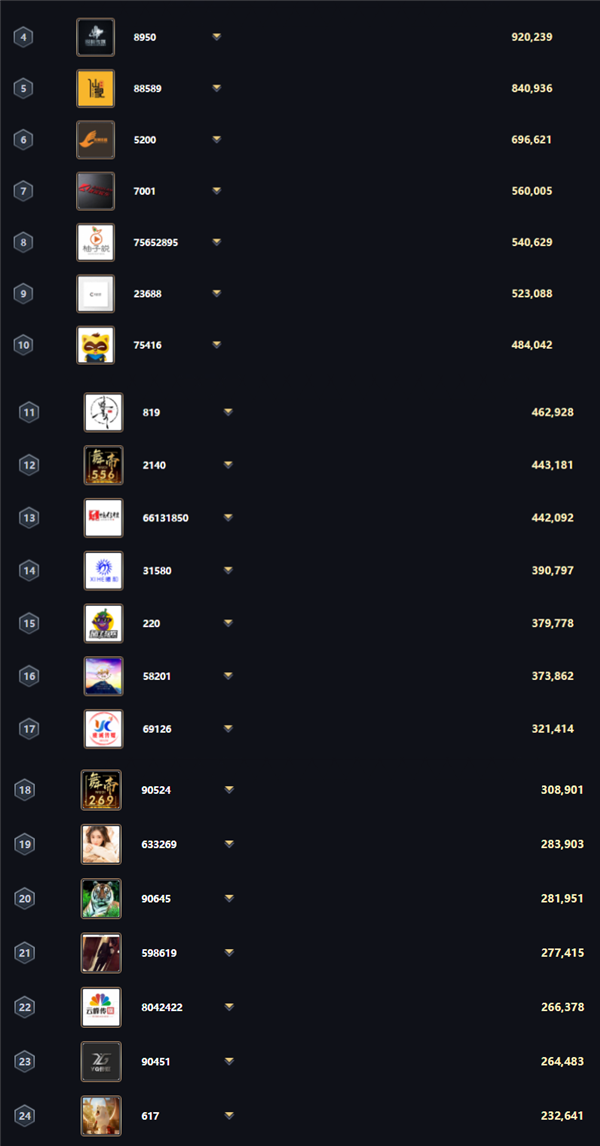Expand the arrow next to 598619

[229, 952]
